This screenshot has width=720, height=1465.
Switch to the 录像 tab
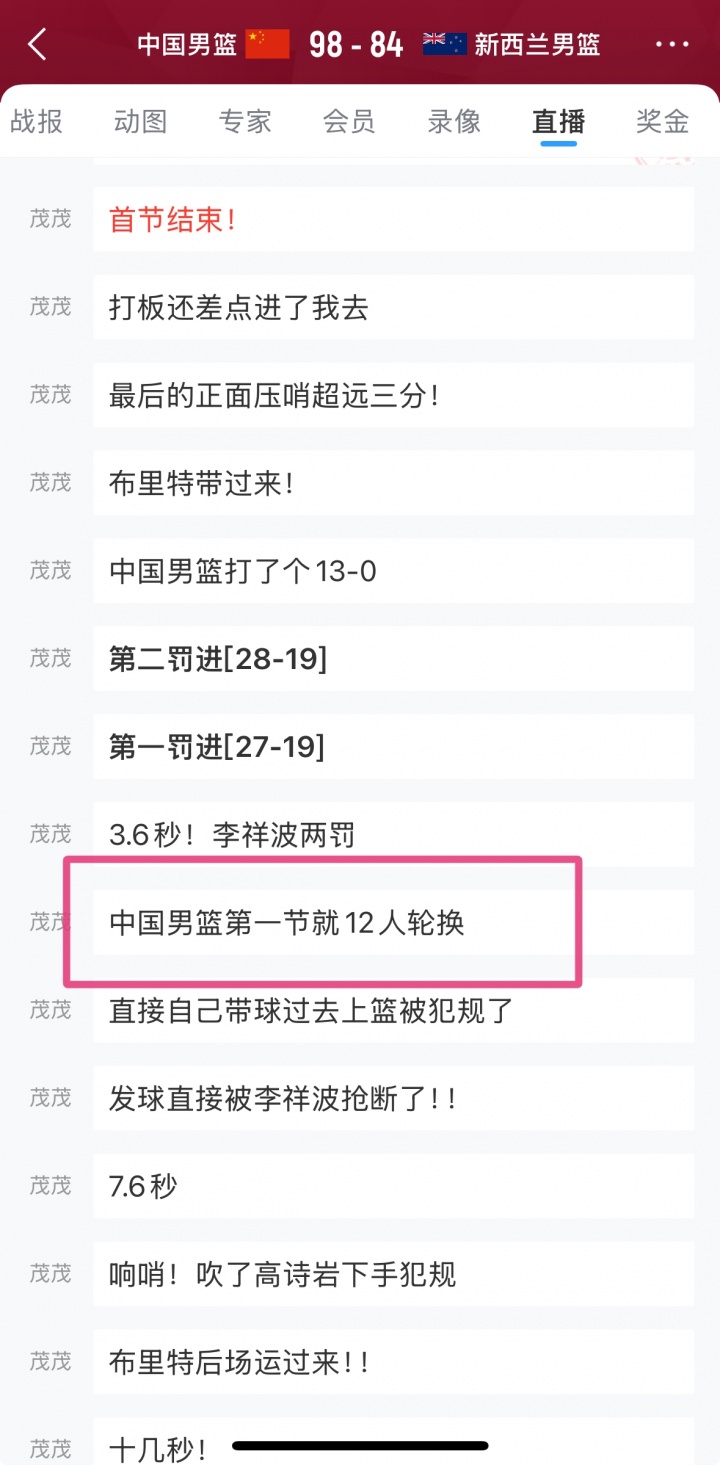454,122
